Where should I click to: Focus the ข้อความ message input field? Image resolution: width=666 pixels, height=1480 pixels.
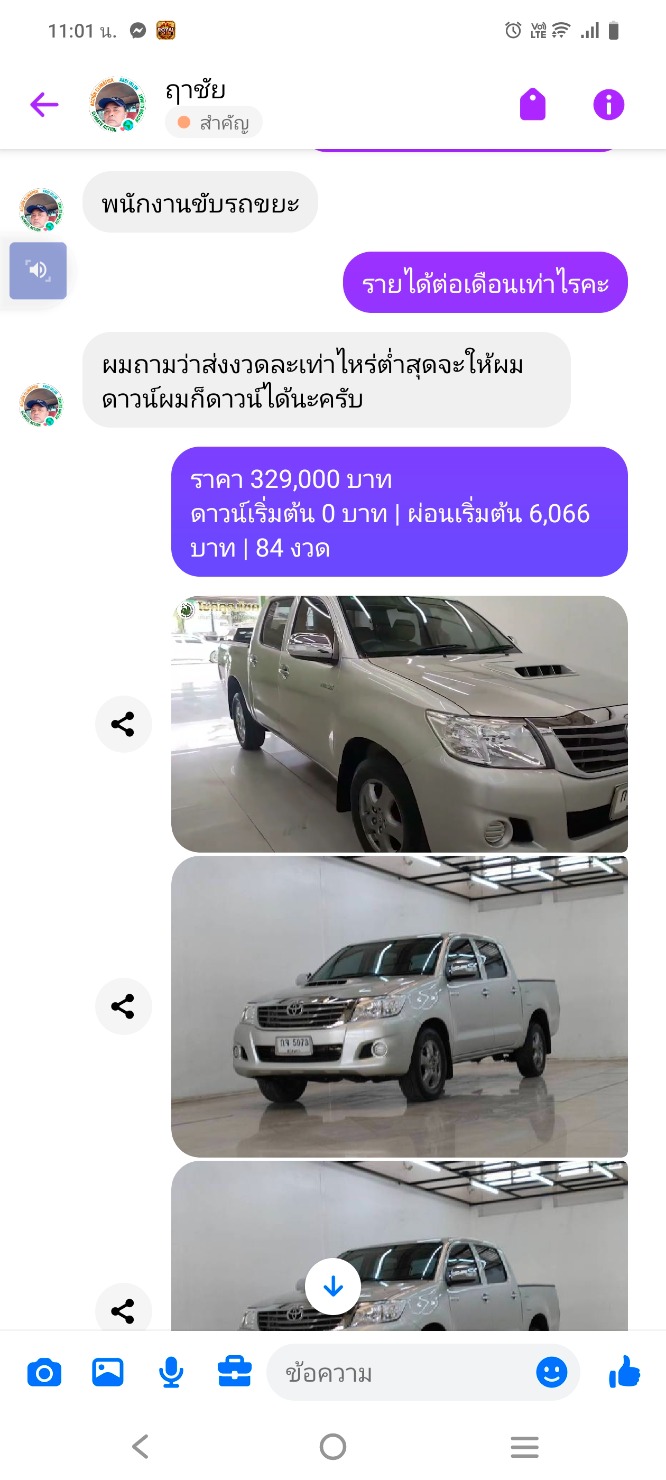tap(400, 1373)
